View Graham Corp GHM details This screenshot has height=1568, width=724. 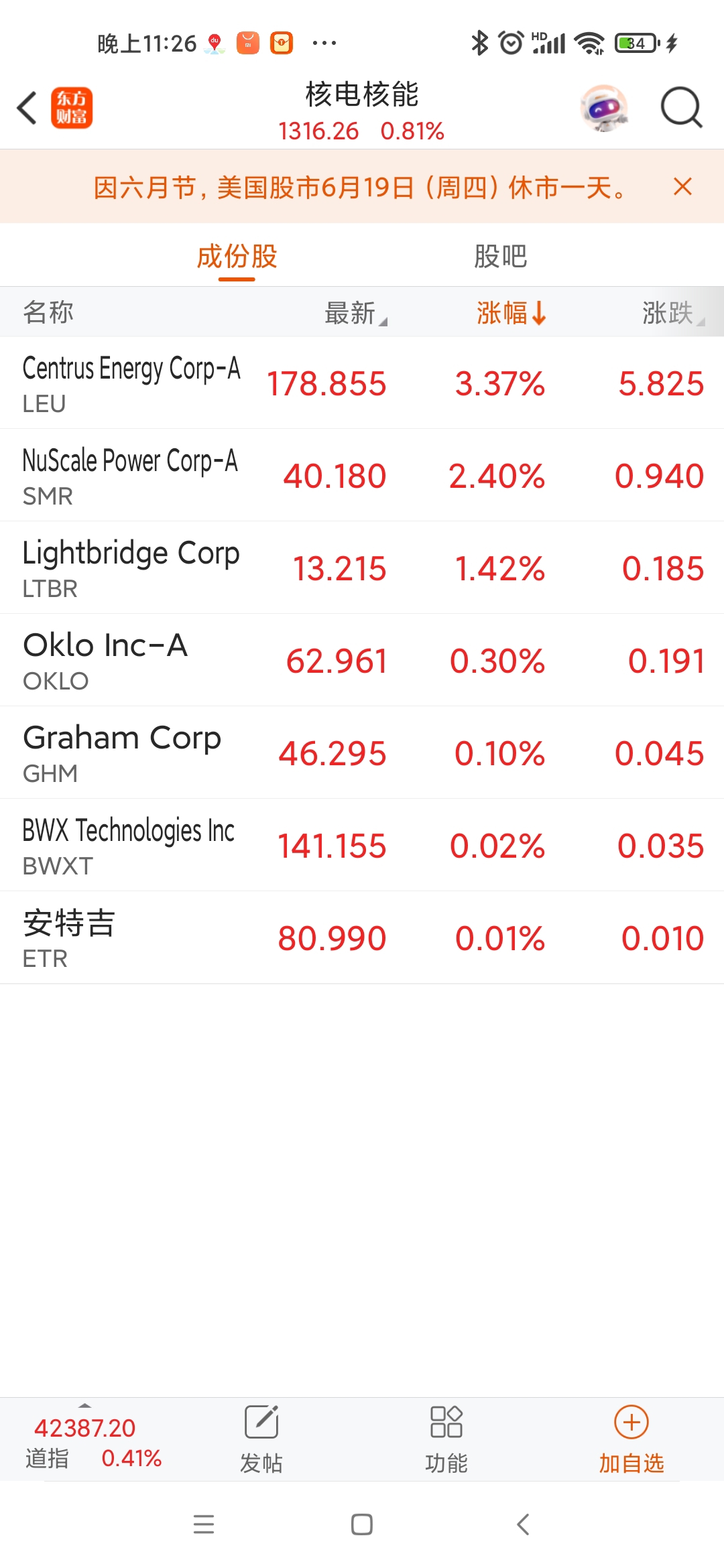click(x=362, y=753)
